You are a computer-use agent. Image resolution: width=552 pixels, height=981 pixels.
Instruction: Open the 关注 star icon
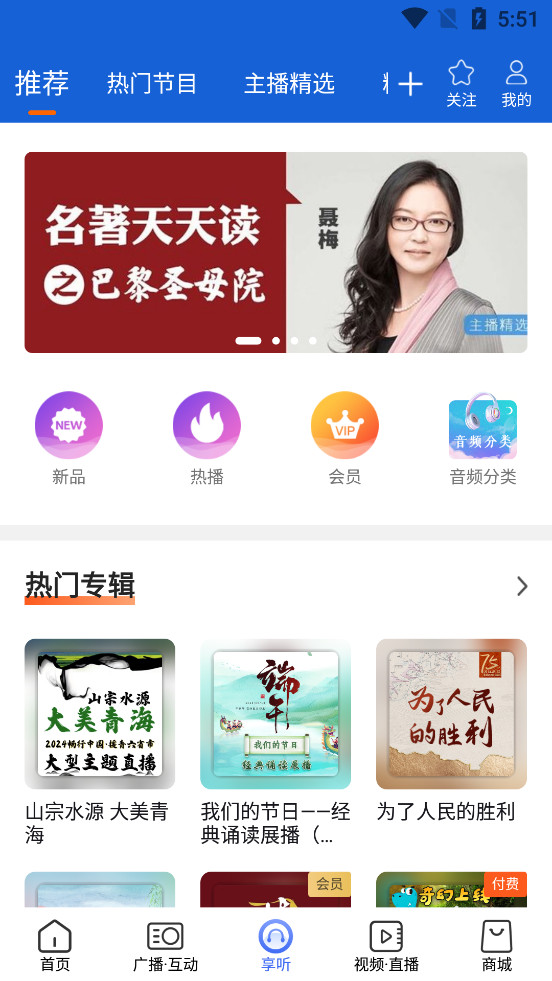coord(461,84)
